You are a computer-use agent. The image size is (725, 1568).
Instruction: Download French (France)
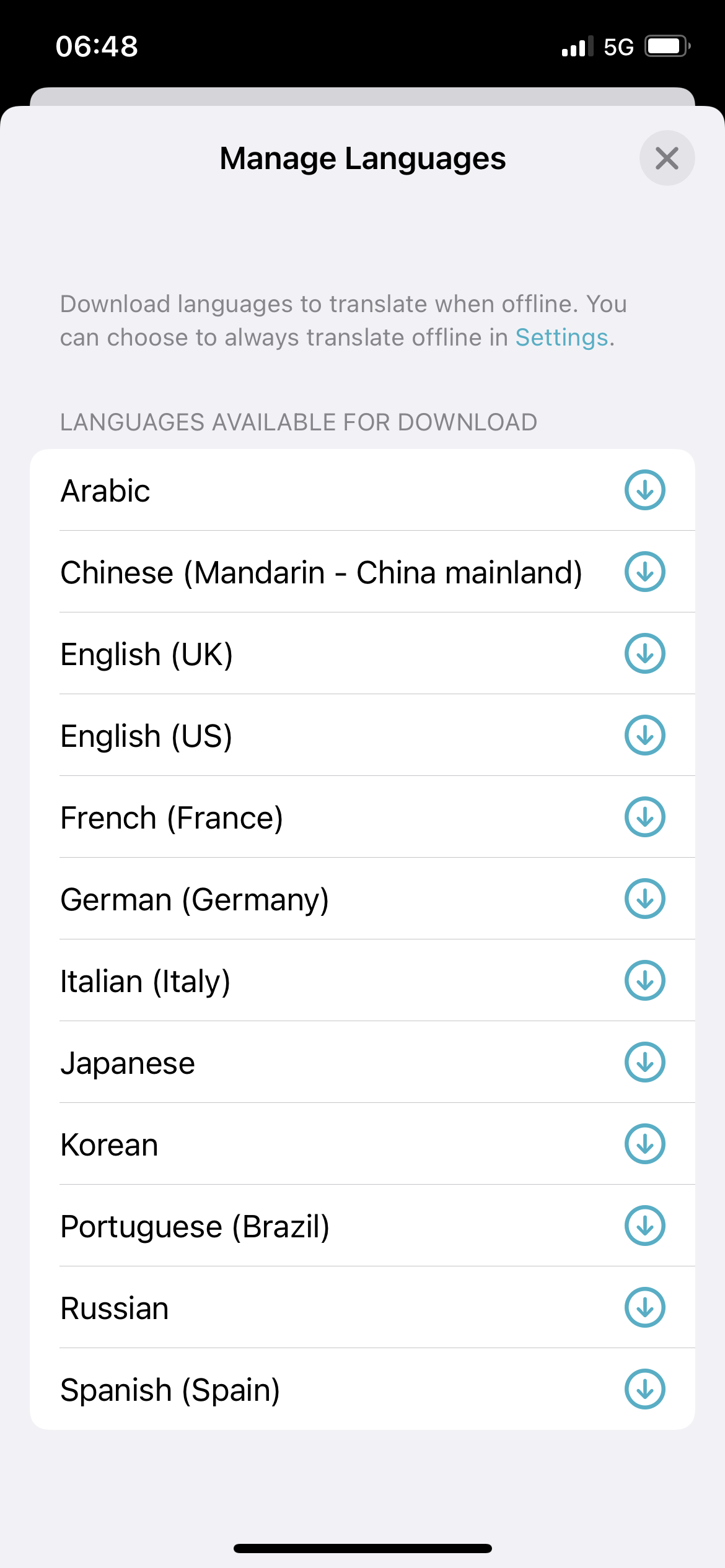644,817
